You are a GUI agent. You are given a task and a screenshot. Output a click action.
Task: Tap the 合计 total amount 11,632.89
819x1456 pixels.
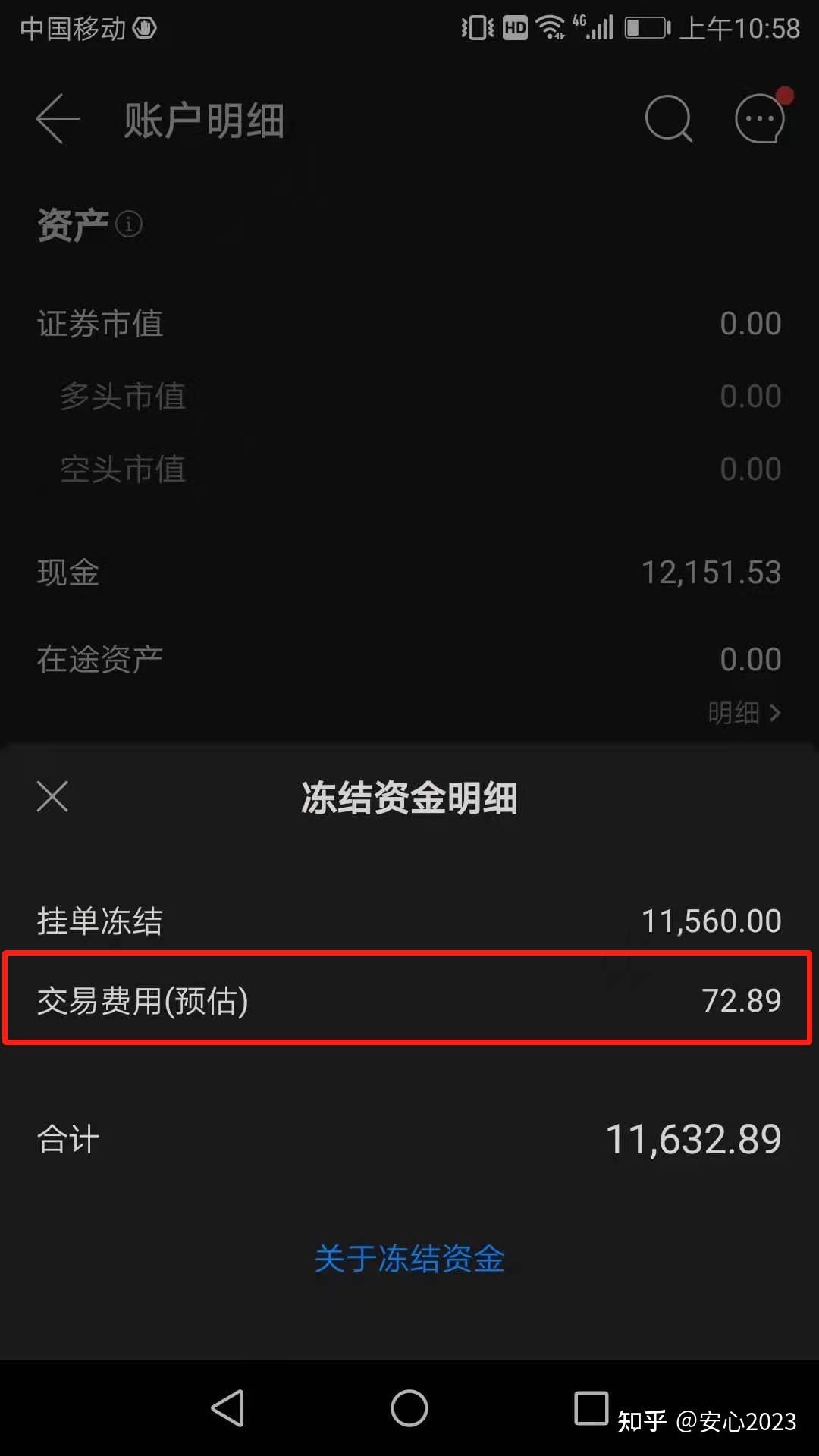coord(694,1136)
